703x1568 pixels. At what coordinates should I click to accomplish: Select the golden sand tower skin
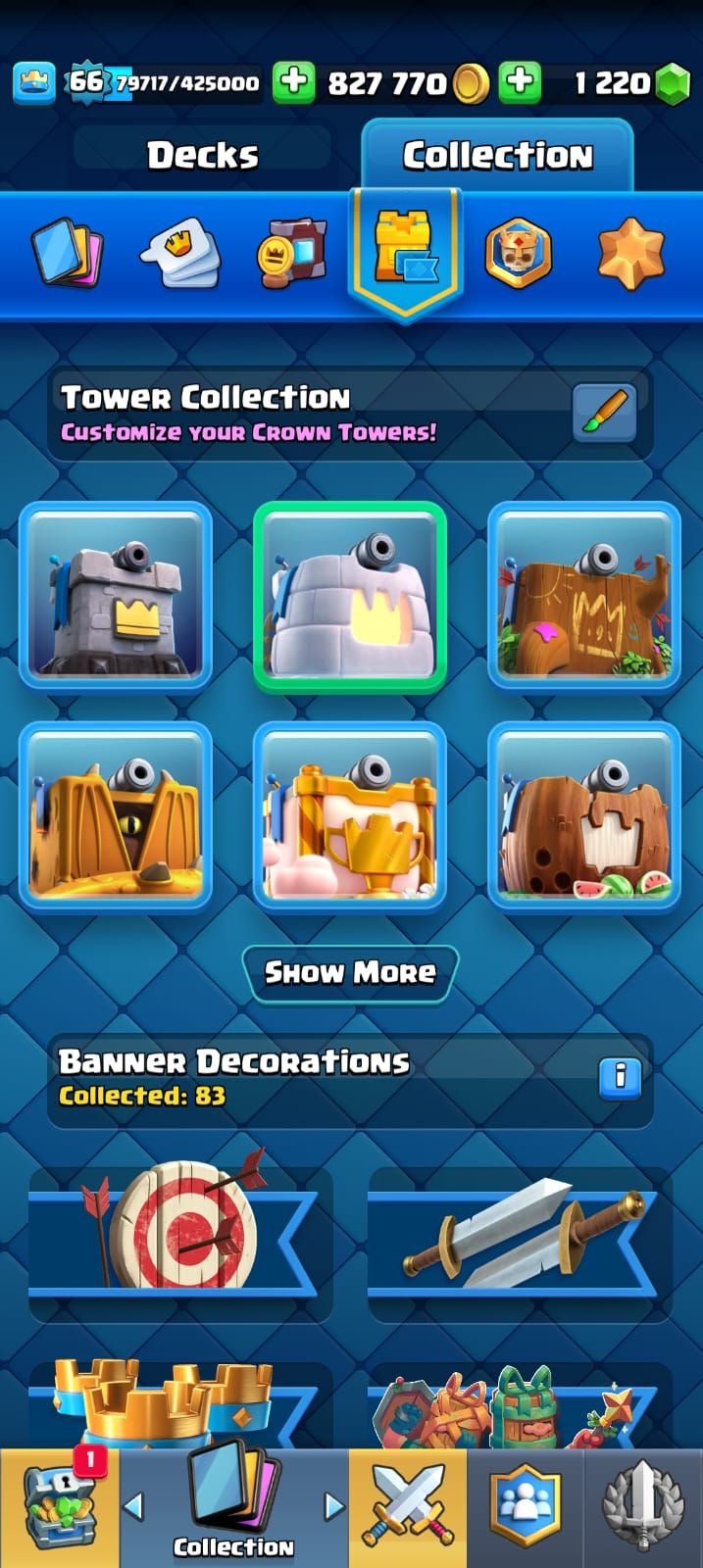(x=116, y=815)
